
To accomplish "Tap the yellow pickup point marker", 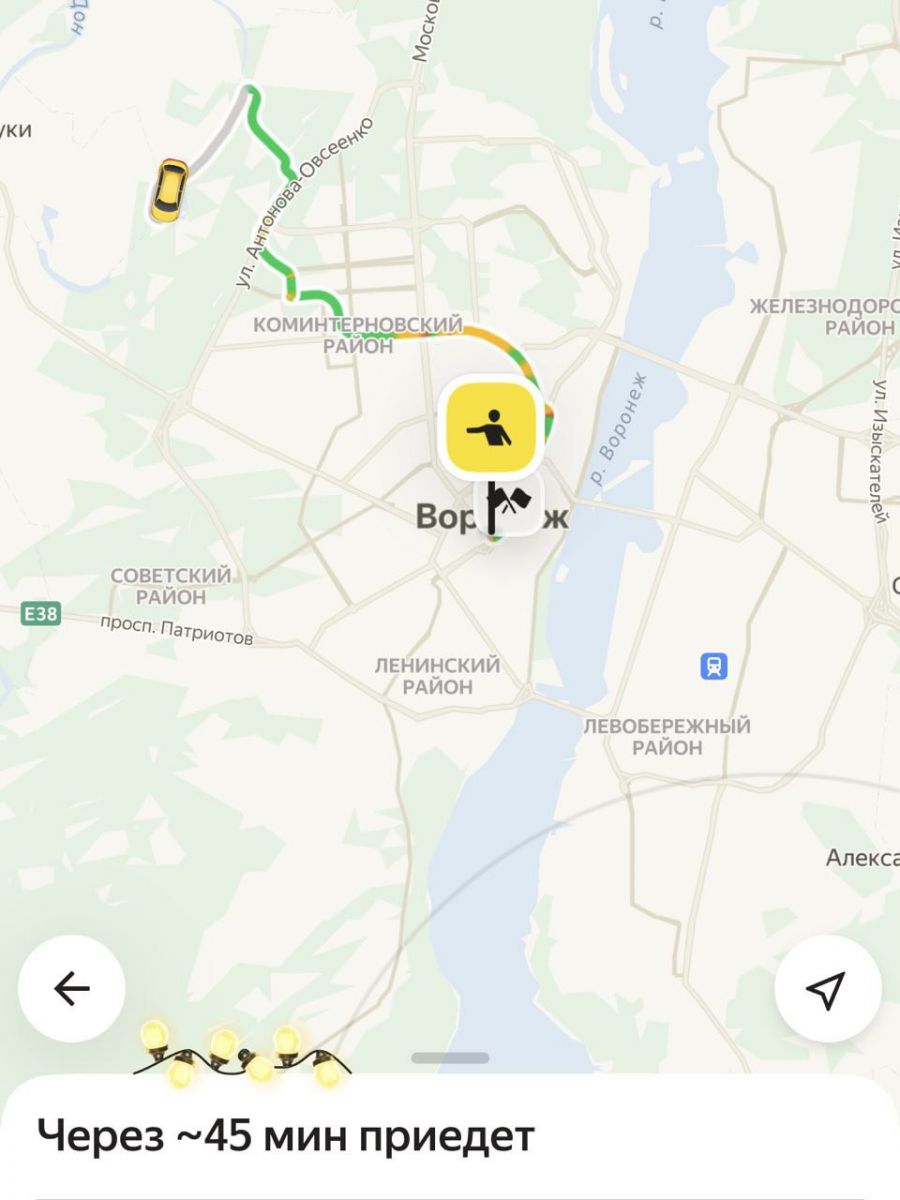I will (493, 429).
